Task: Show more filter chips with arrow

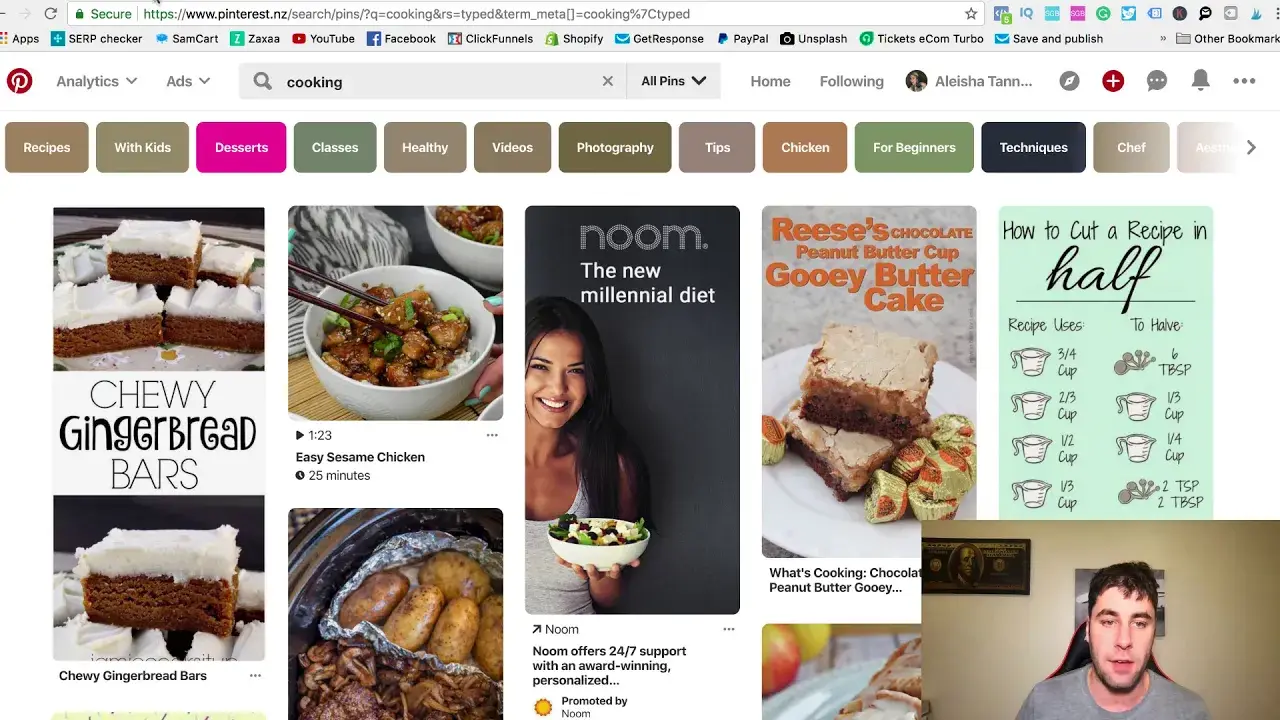Action: click(x=1251, y=147)
